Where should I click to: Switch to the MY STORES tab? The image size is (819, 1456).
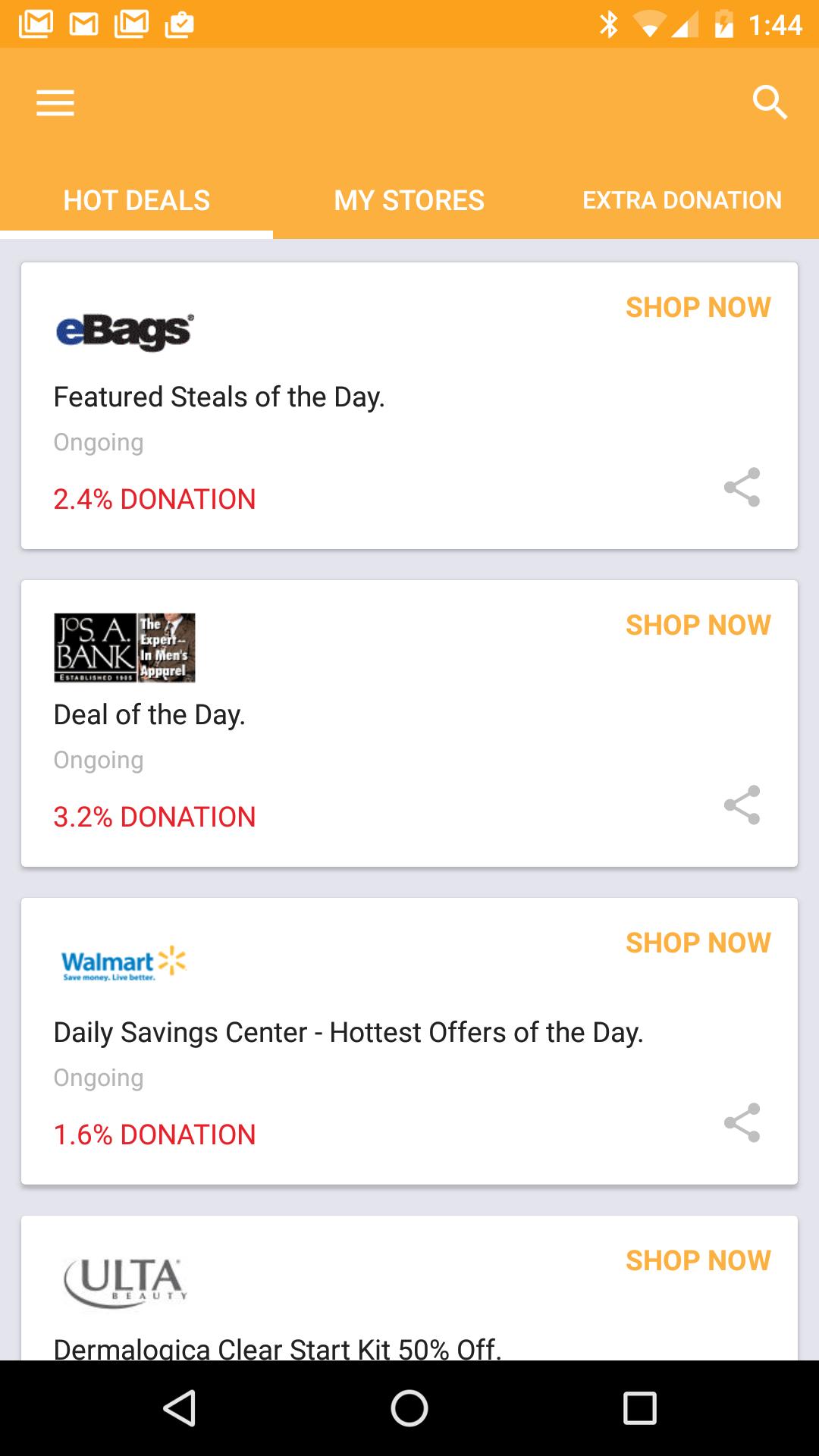click(409, 199)
